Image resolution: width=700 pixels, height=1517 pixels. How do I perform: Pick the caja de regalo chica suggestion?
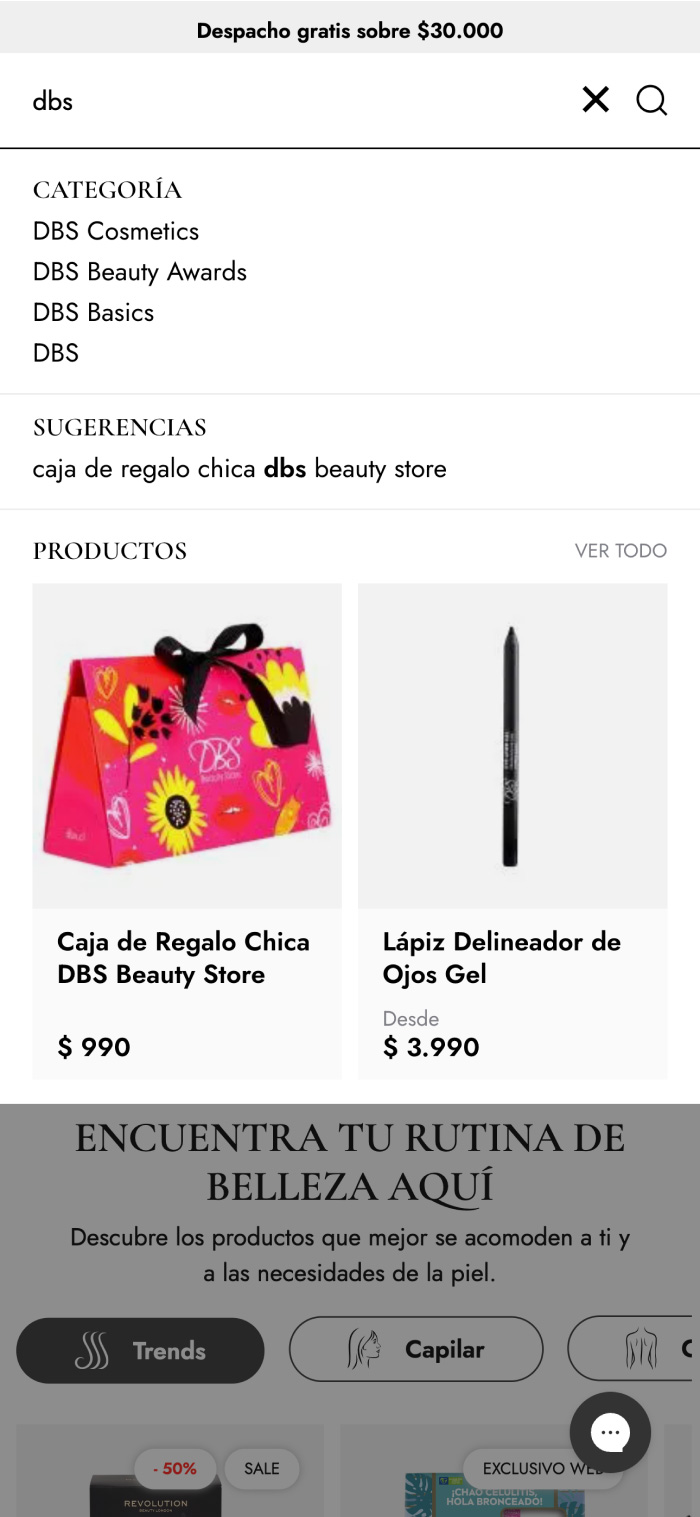(x=240, y=469)
